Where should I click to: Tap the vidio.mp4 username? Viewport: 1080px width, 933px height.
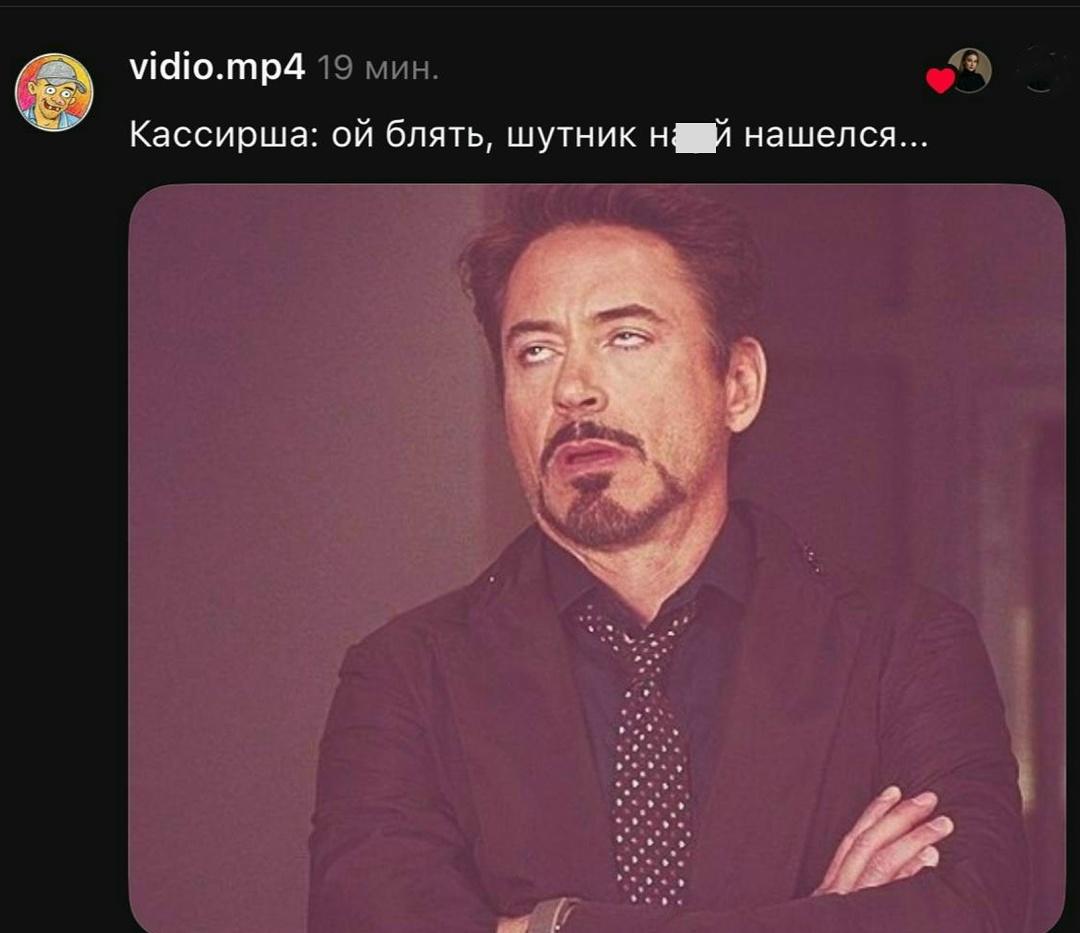(217, 67)
